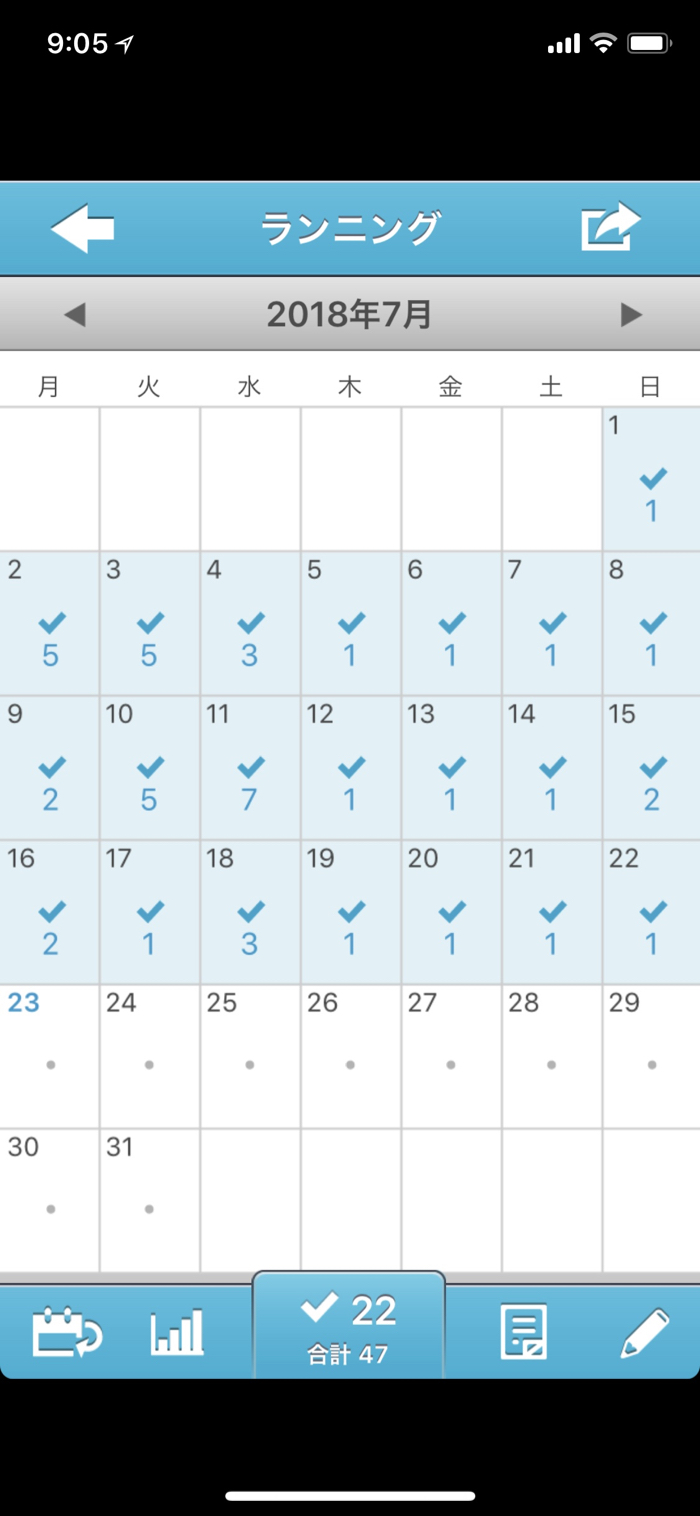Share the running record
This screenshot has width=700, height=1516.
[x=609, y=228]
